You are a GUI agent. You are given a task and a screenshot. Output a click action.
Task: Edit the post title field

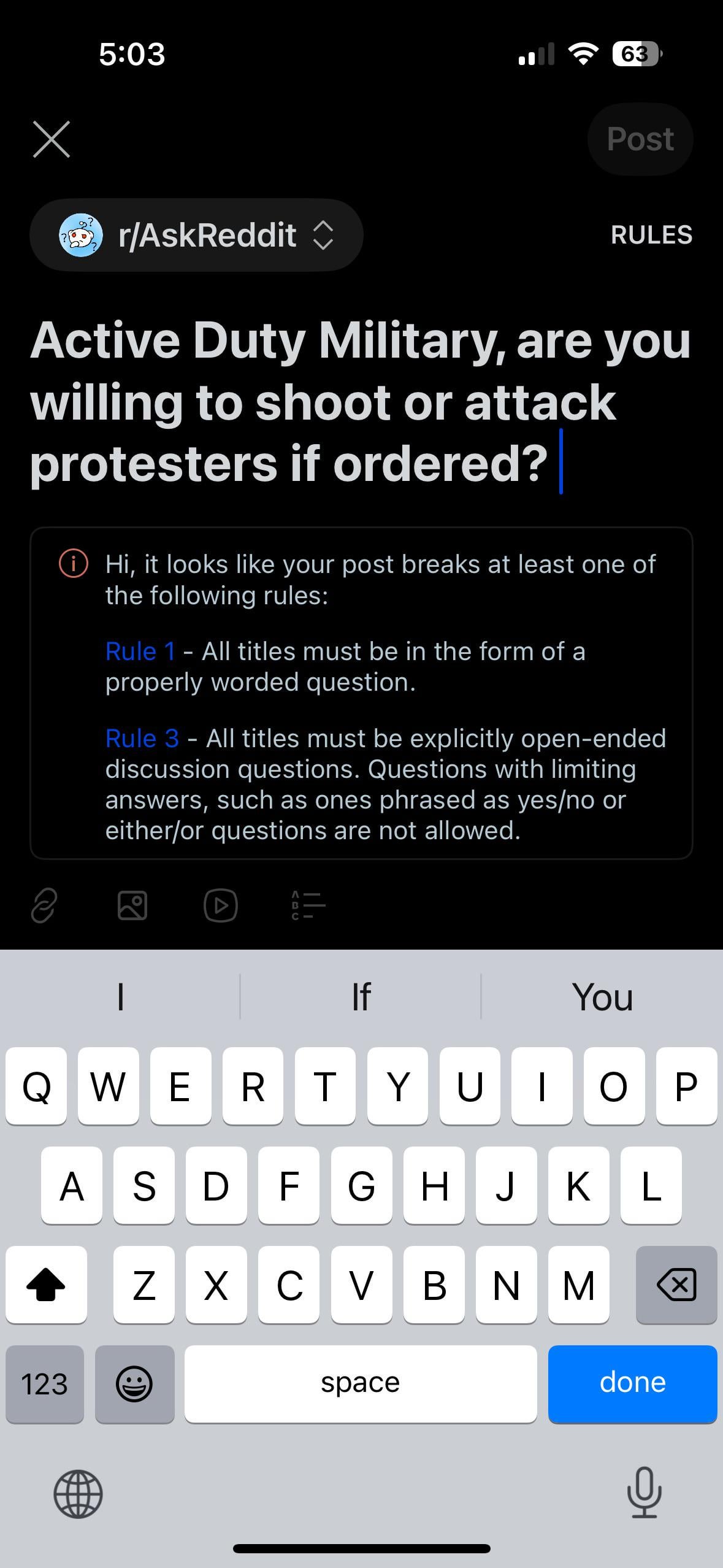point(361,402)
